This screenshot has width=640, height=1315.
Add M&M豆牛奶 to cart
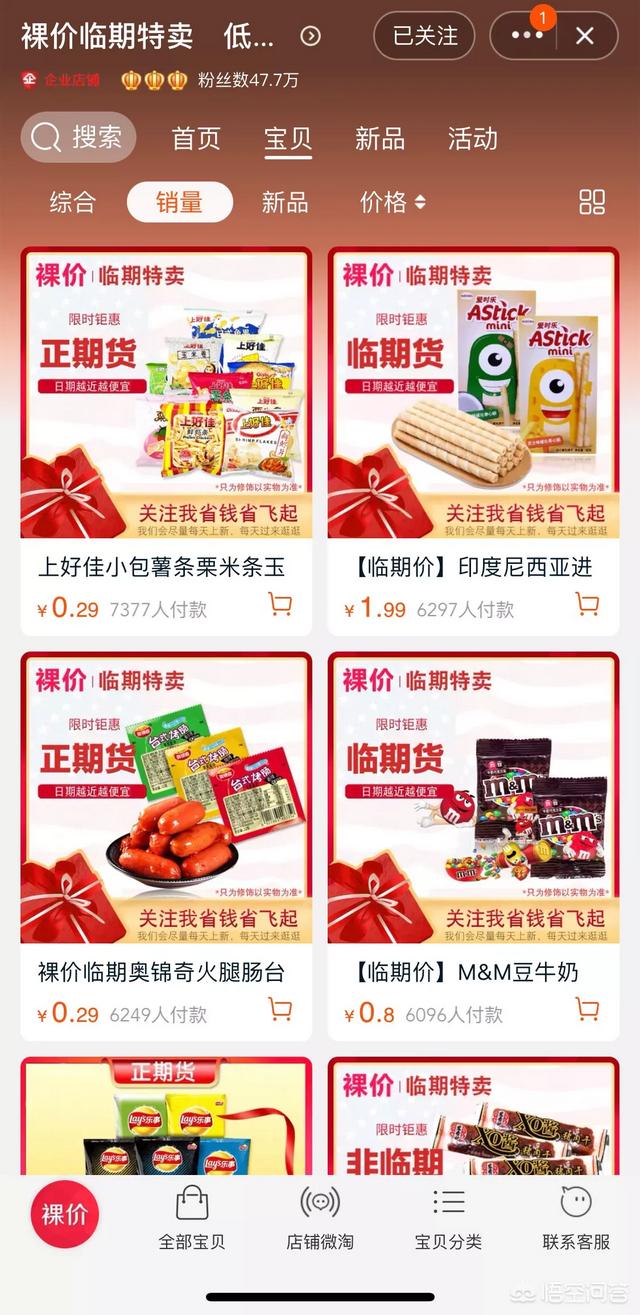(x=587, y=1009)
